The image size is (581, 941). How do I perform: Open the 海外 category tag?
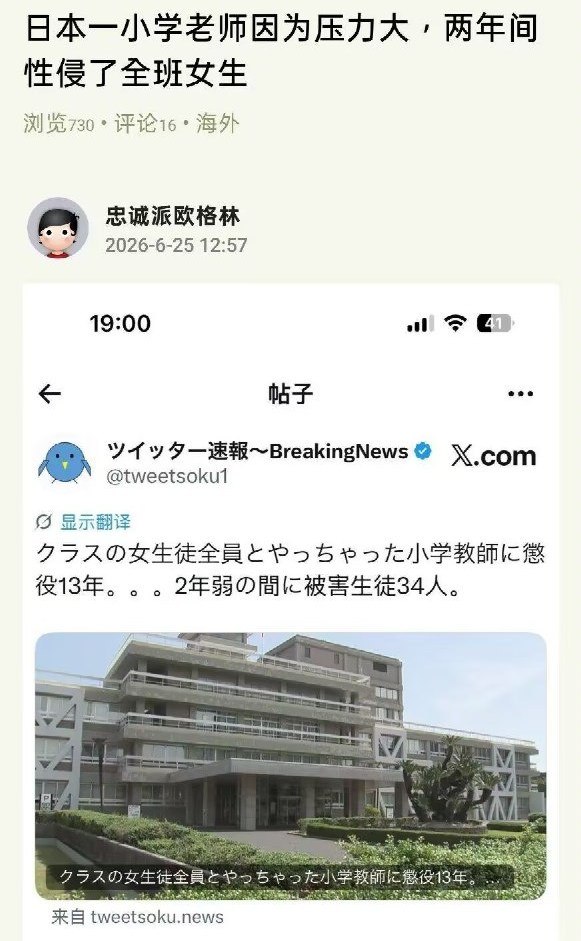coord(217,124)
